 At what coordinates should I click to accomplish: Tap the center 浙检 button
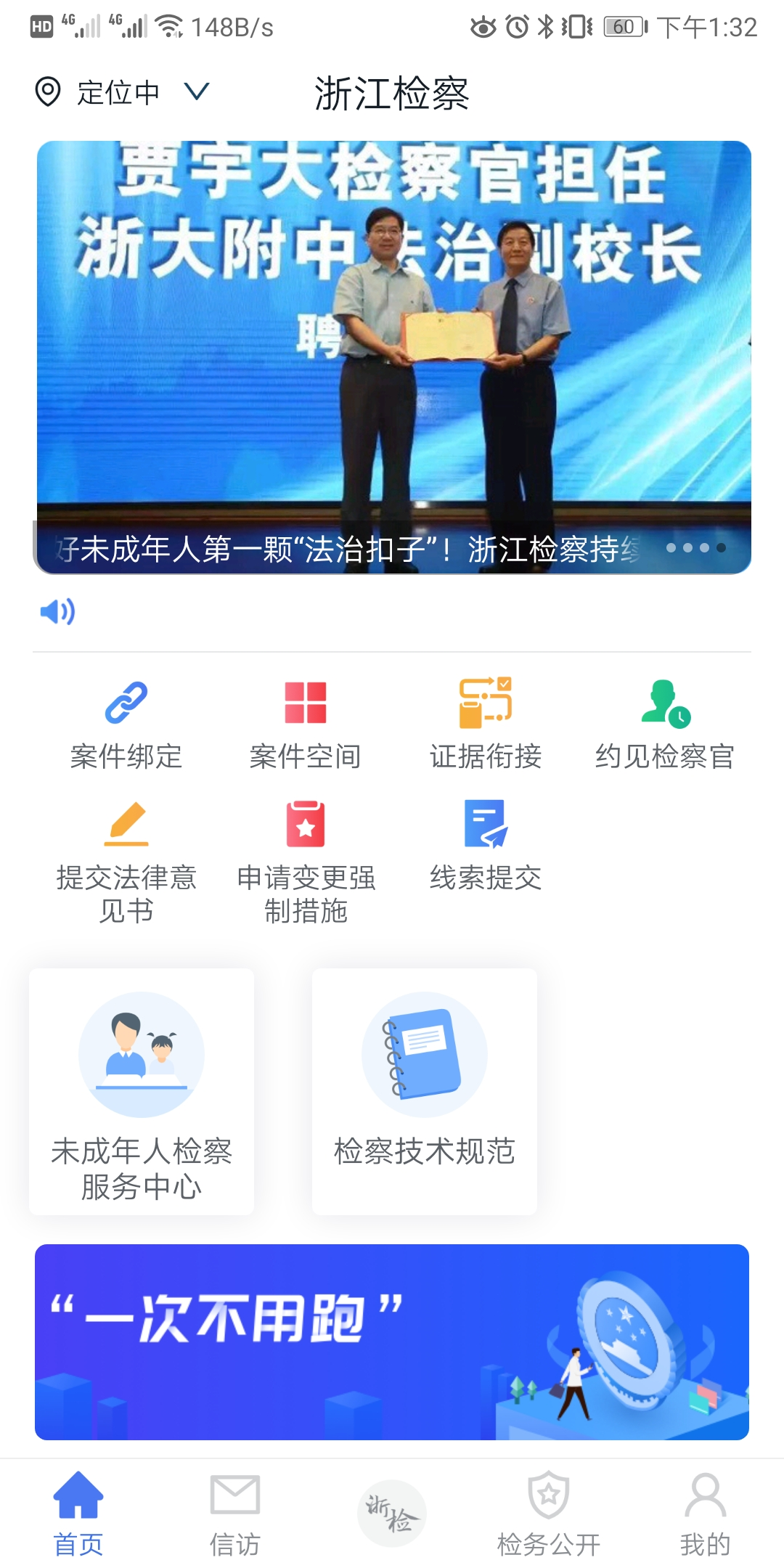tap(392, 1513)
